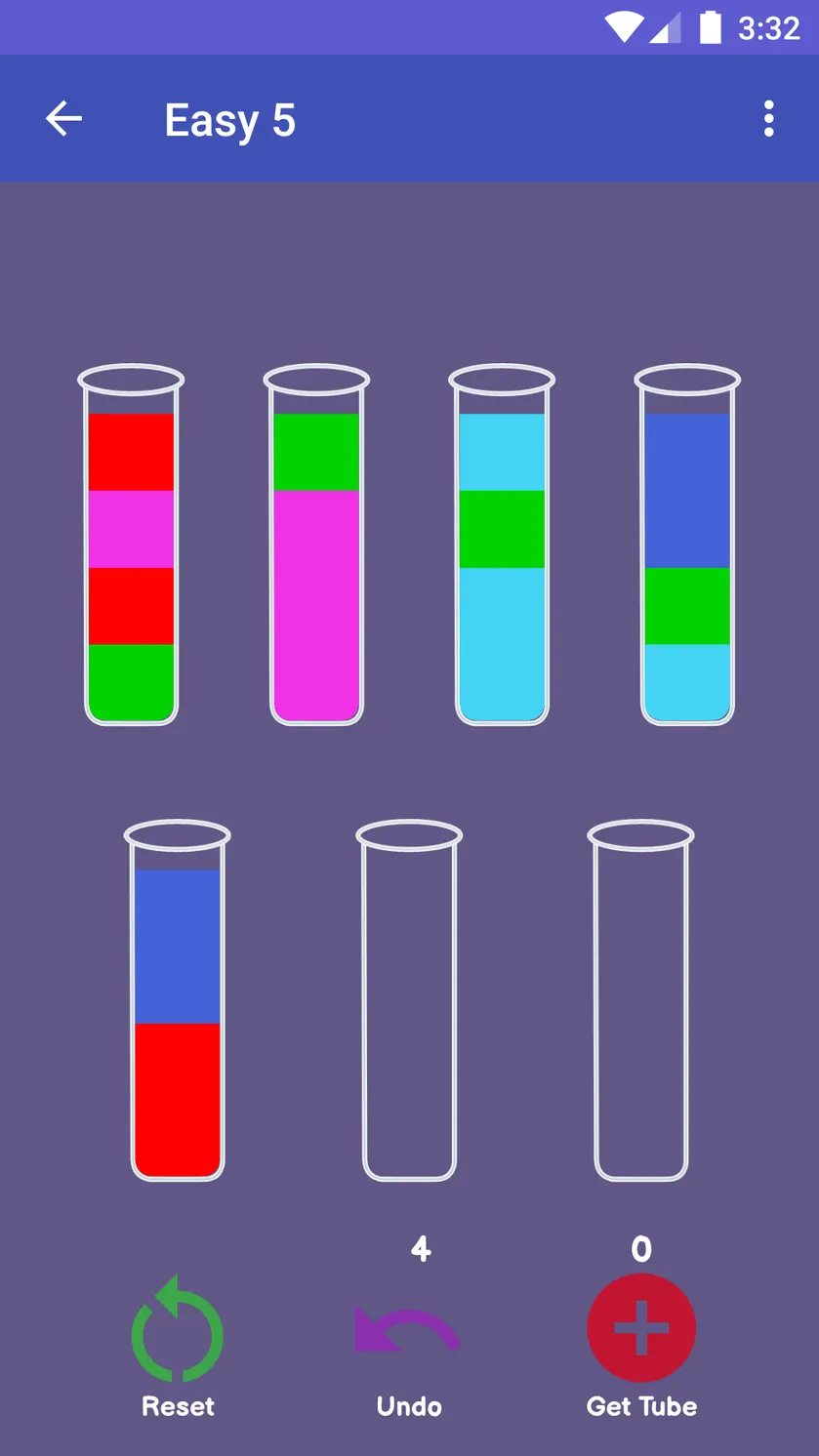Select the mostly magenta tube with green top

[x=316, y=545]
